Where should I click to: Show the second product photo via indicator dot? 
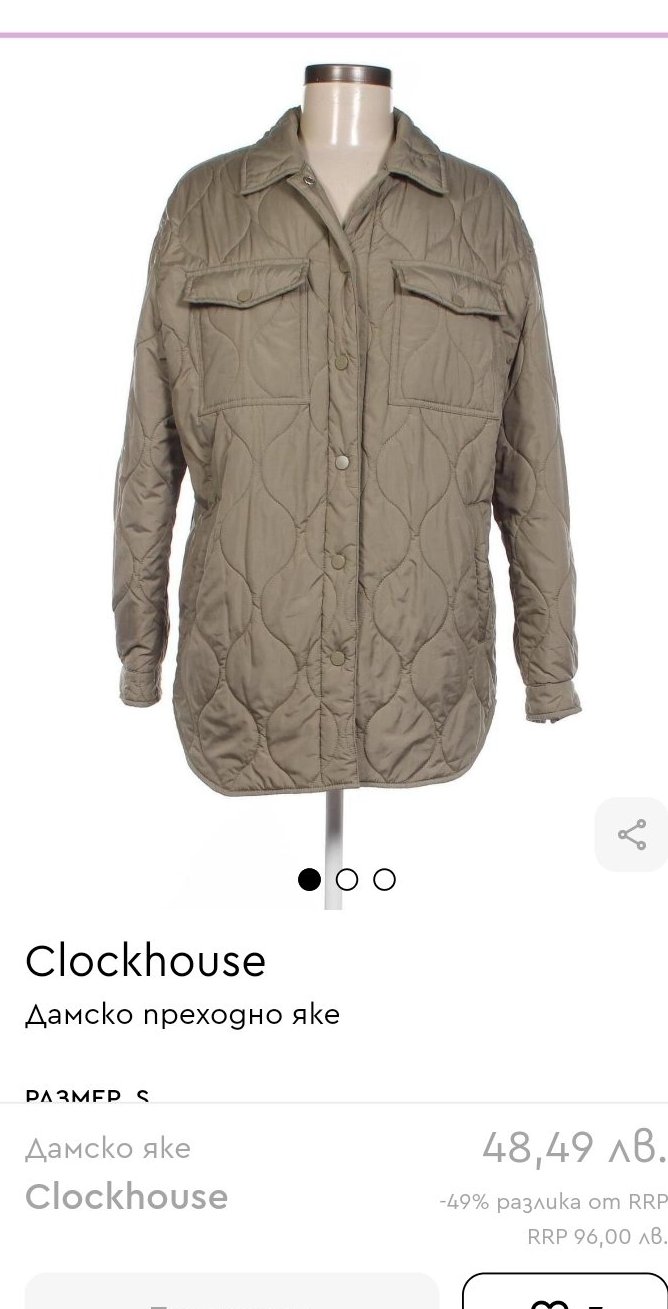[347, 879]
